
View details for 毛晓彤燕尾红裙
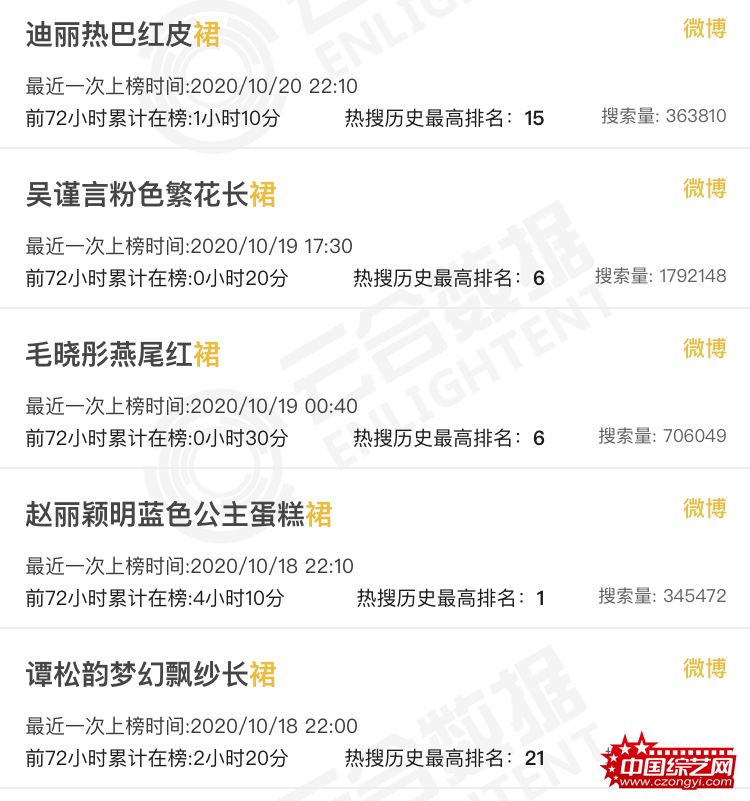coord(122,354)
